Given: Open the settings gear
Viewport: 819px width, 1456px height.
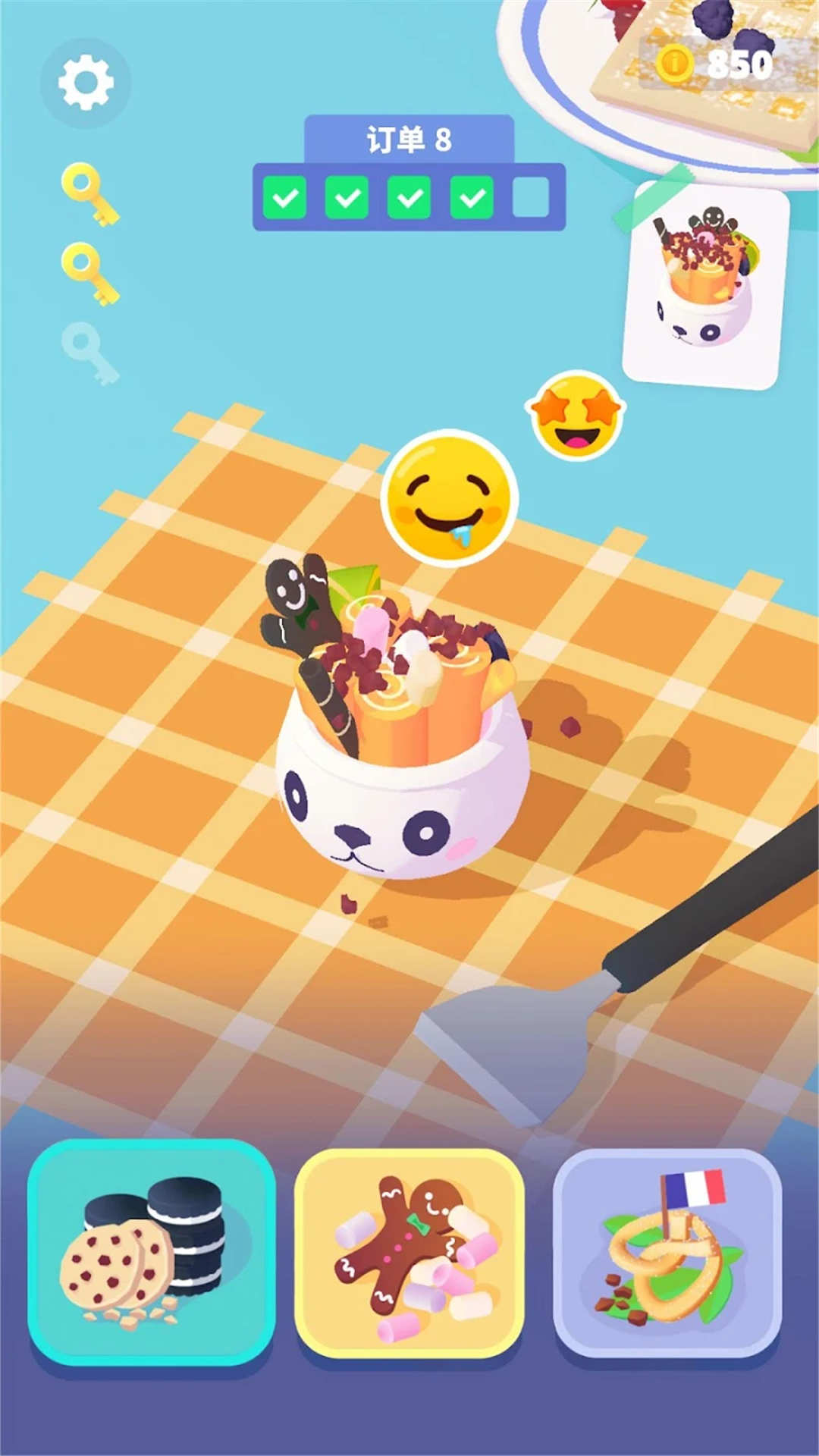Looking at the screenshot, I should pyautogui.click(x=86, y=83).
